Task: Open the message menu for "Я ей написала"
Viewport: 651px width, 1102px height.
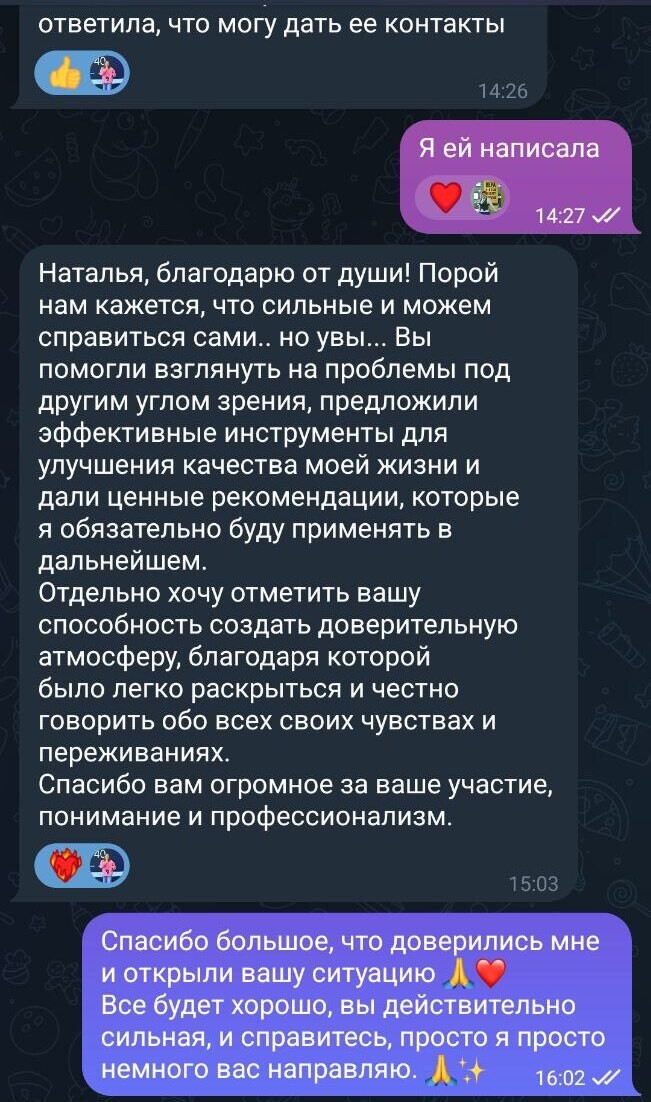Action: [508, 149]
